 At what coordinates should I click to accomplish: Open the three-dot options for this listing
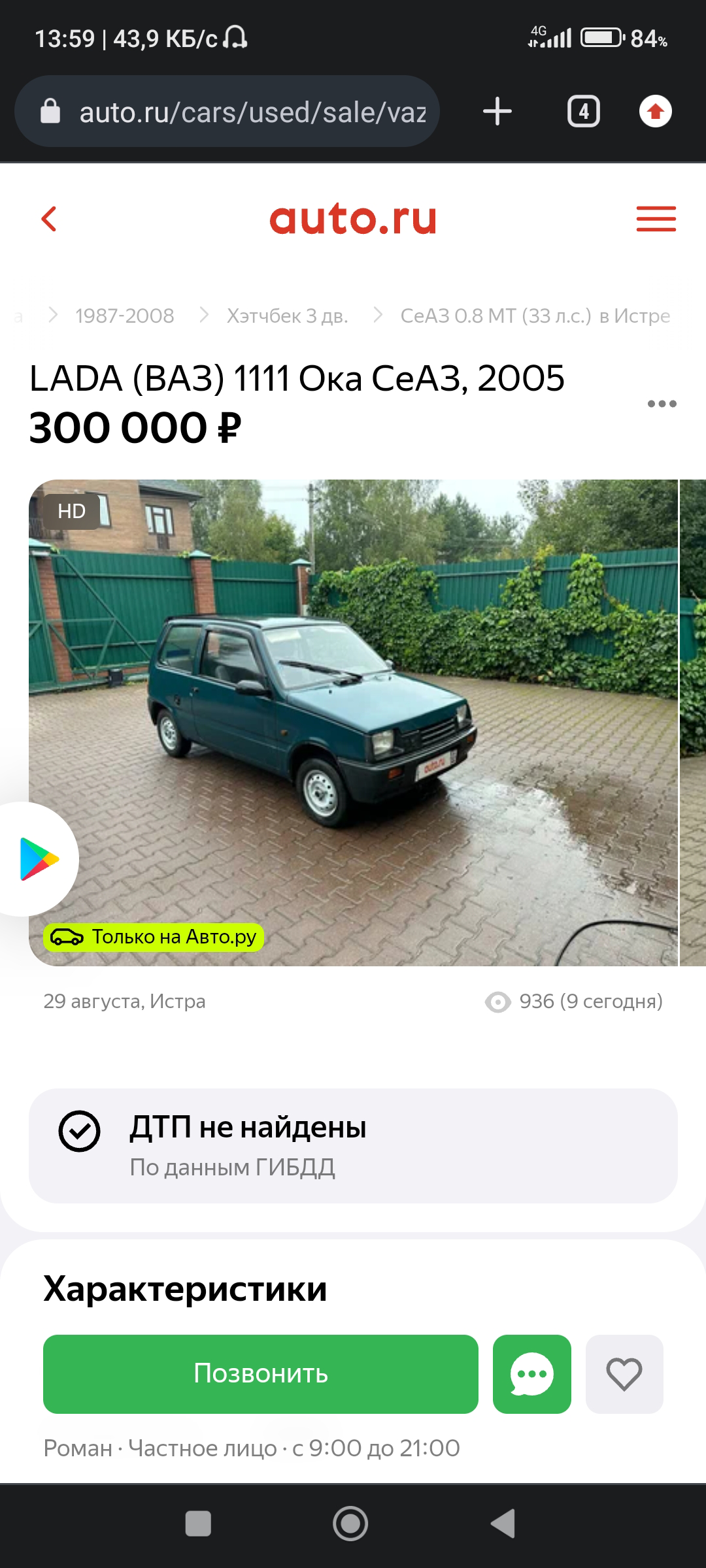662,404
